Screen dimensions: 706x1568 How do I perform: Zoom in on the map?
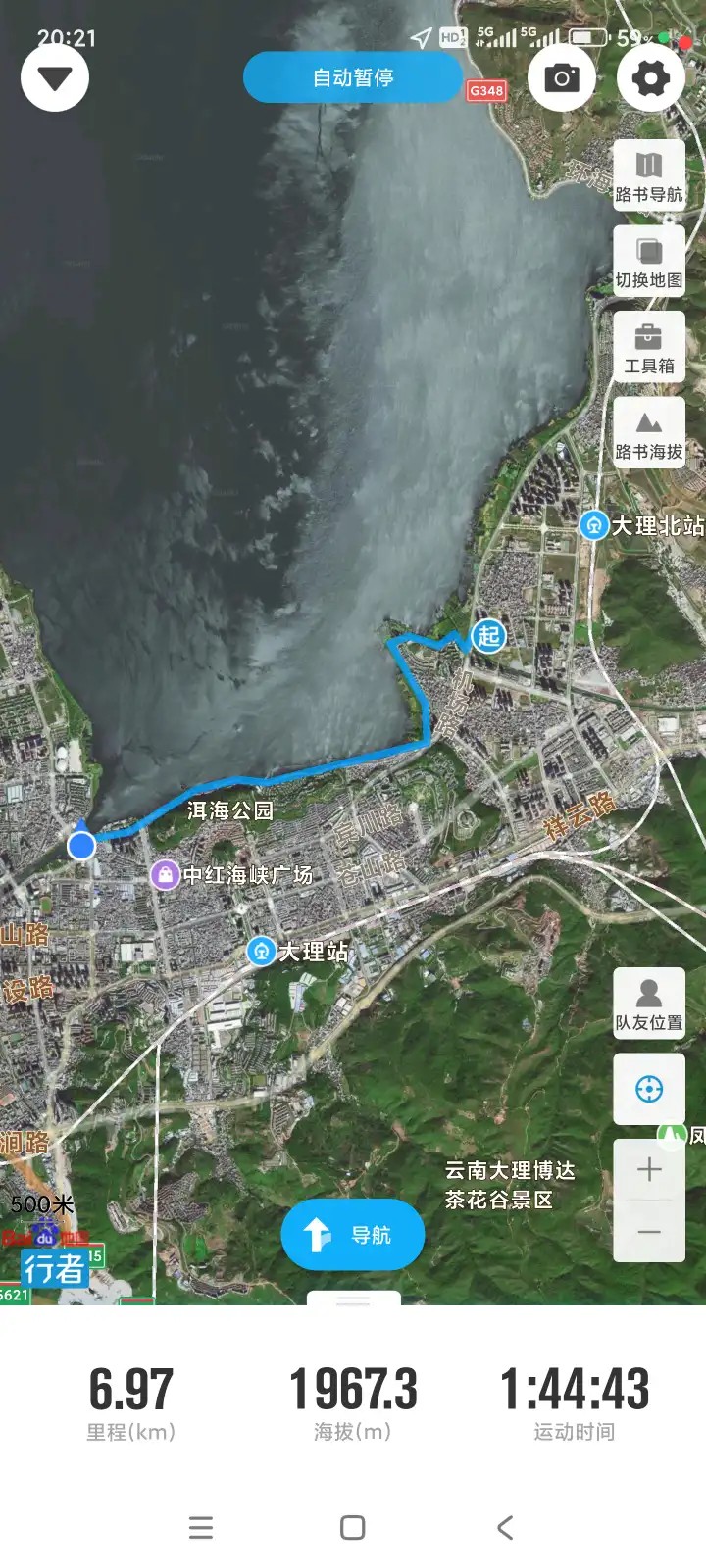[649, 1169]
